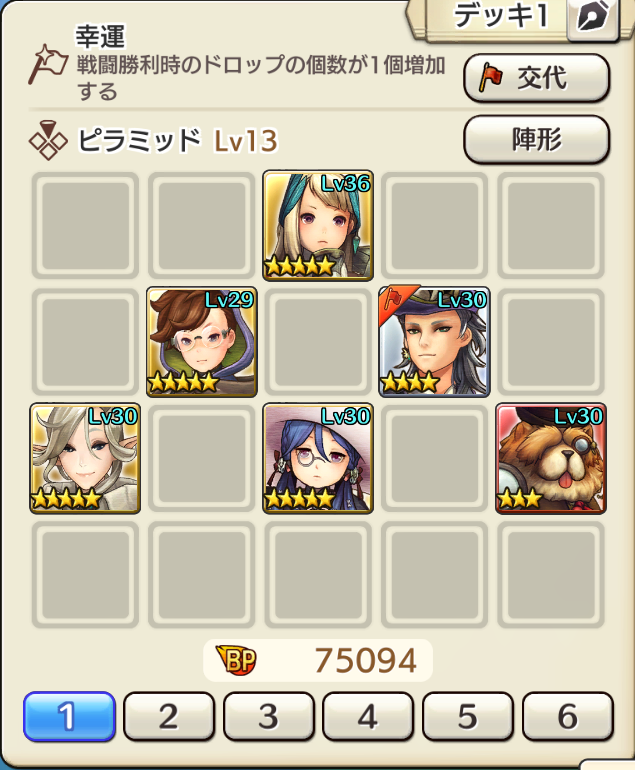Viewport: 635px width, 770px height.
Task: Select the blue-haired girl with glasses
Action: tap(318, 458)
